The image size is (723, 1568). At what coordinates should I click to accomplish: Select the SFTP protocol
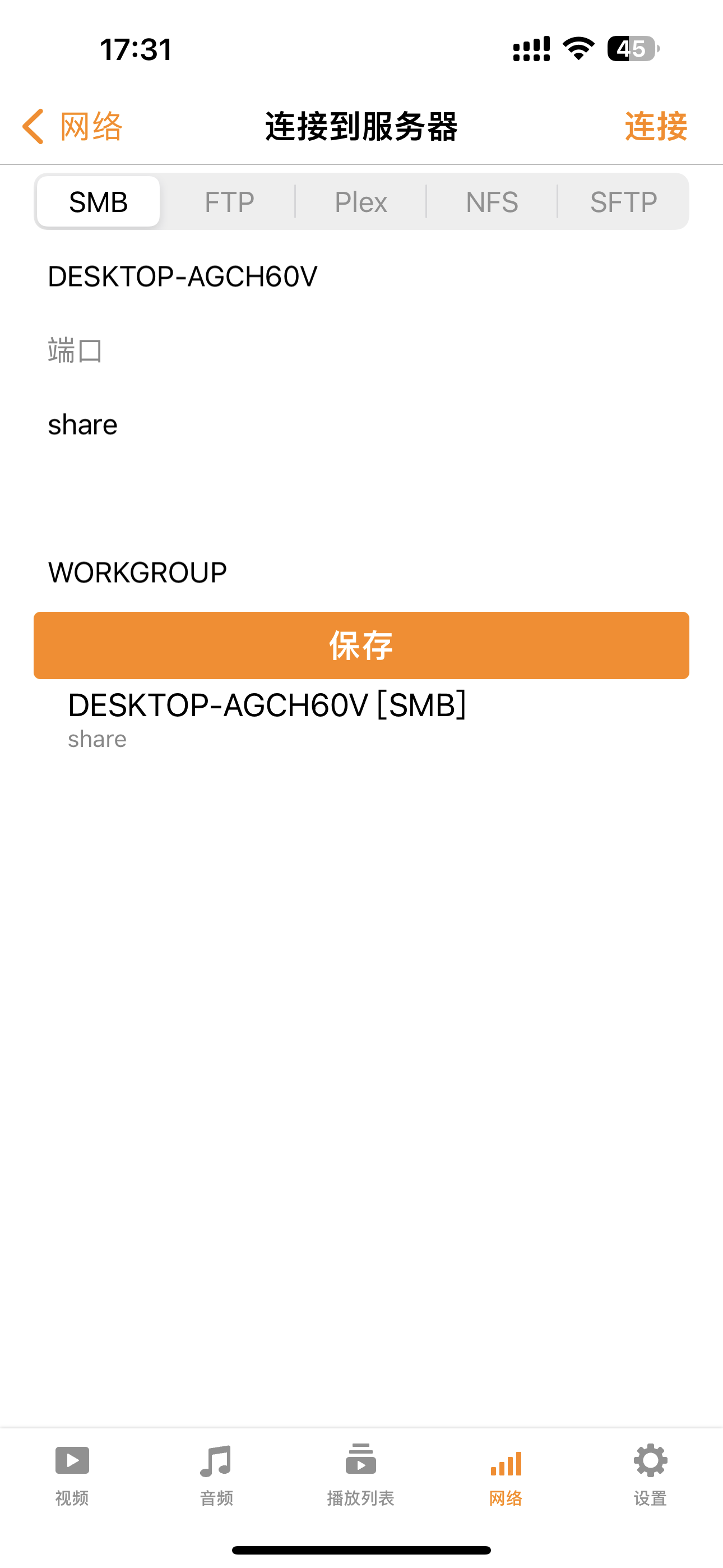pos(623,201)
